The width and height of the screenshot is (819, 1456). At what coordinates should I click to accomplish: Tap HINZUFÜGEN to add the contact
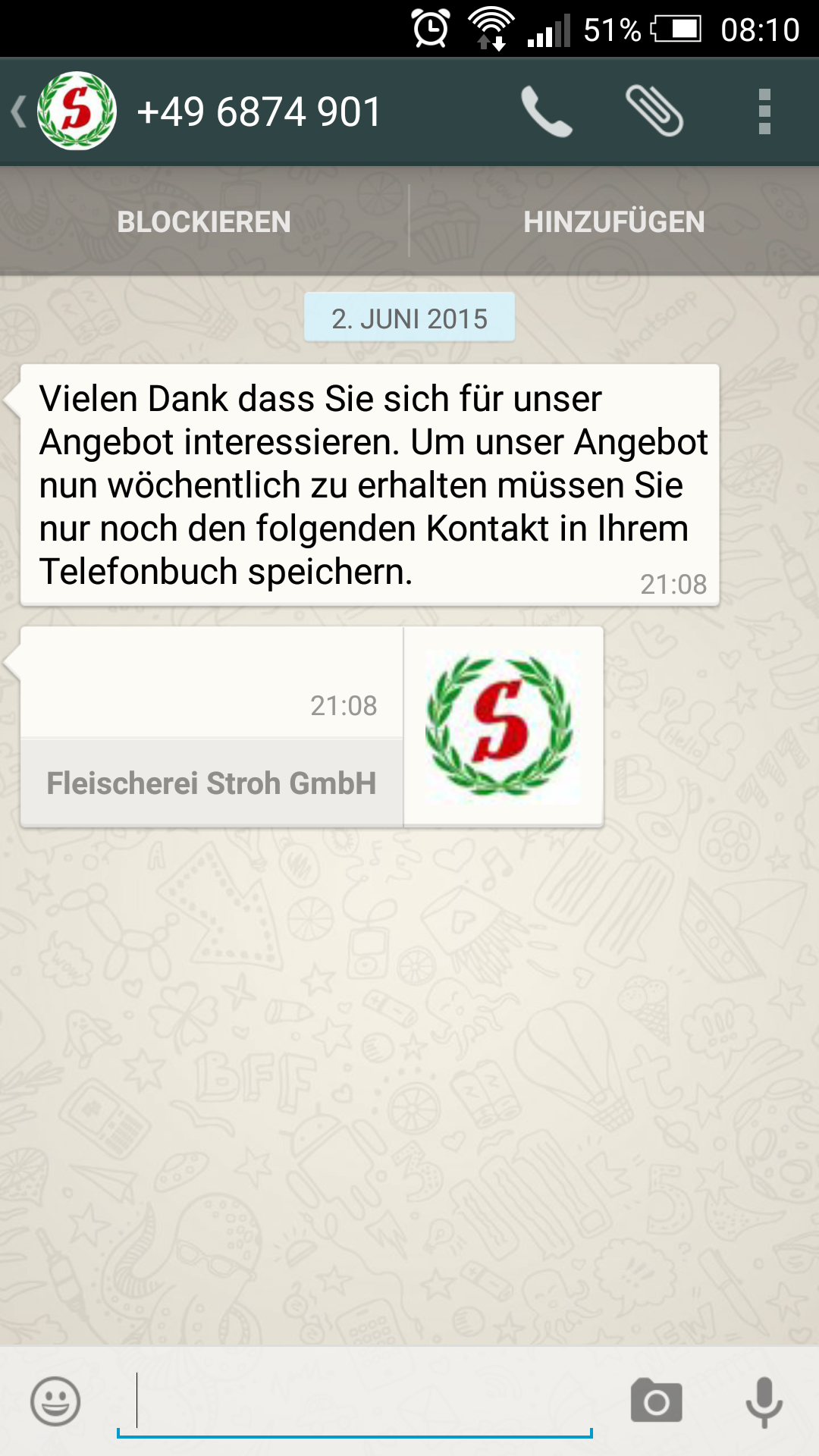coord(614,222)
